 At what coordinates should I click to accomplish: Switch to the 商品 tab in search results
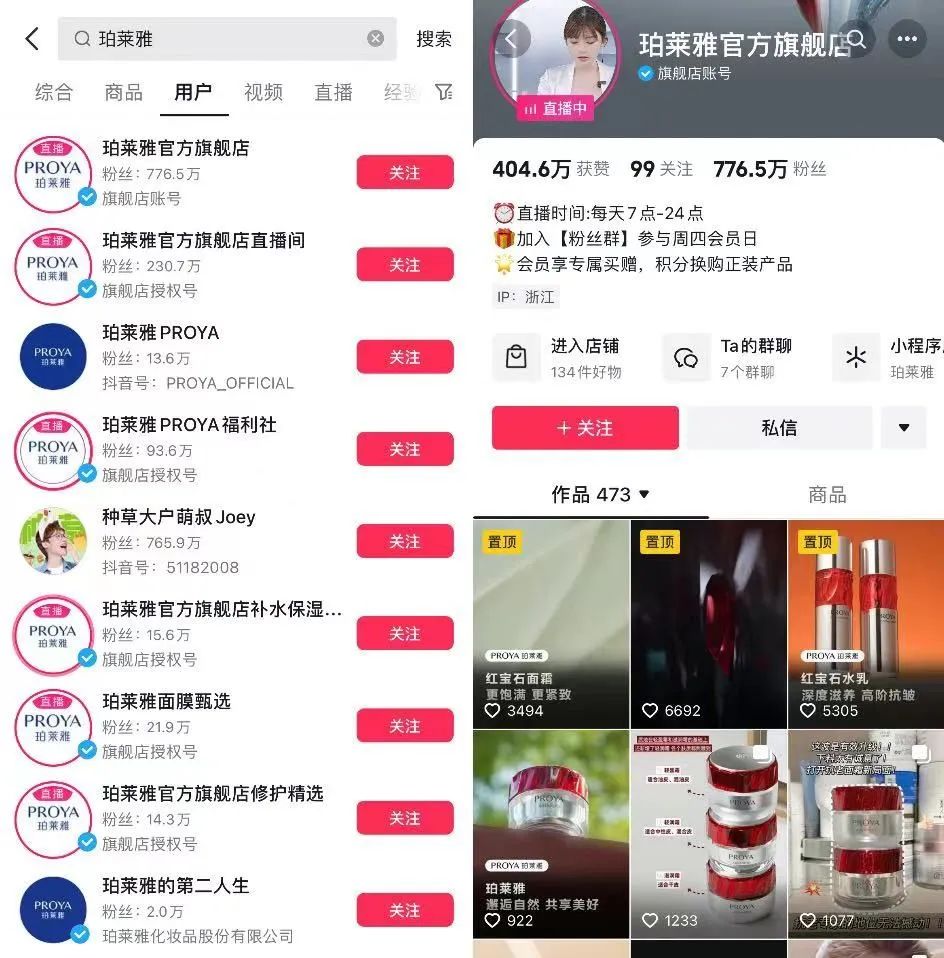point(123,92)
